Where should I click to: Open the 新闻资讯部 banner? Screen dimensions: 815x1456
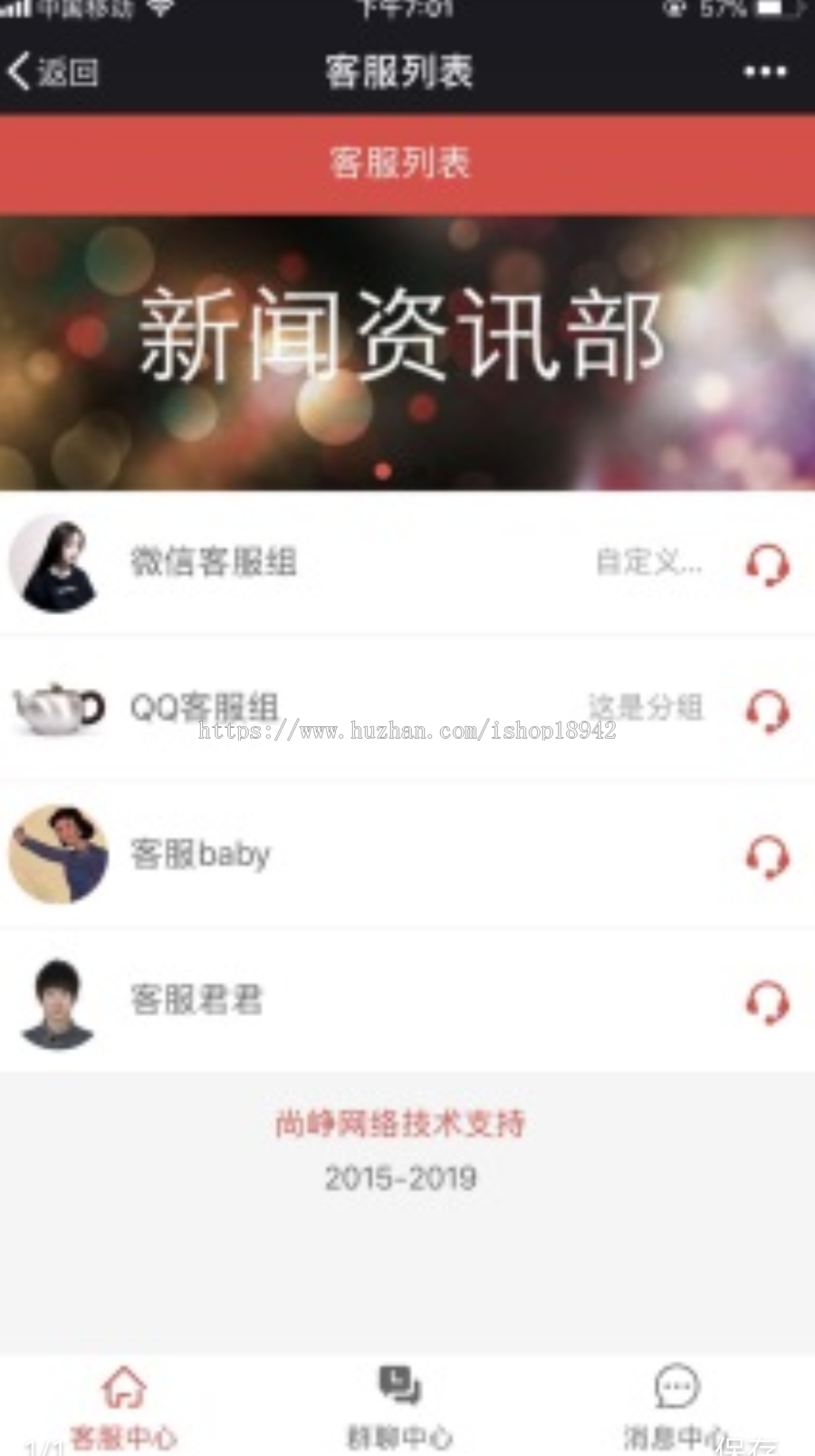(407, 353)
